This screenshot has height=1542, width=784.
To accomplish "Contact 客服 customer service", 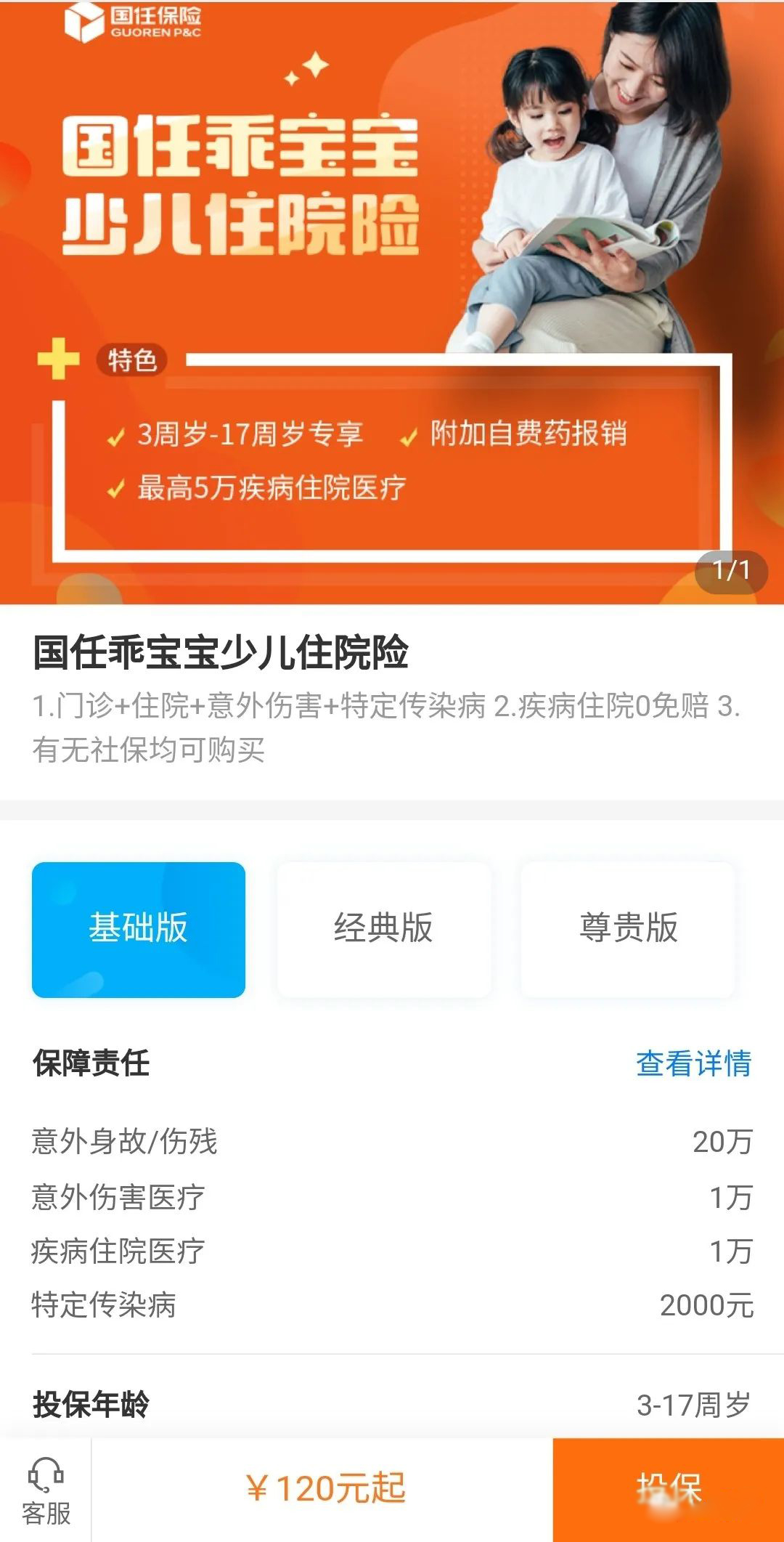I will click(x=46, y=1490).
